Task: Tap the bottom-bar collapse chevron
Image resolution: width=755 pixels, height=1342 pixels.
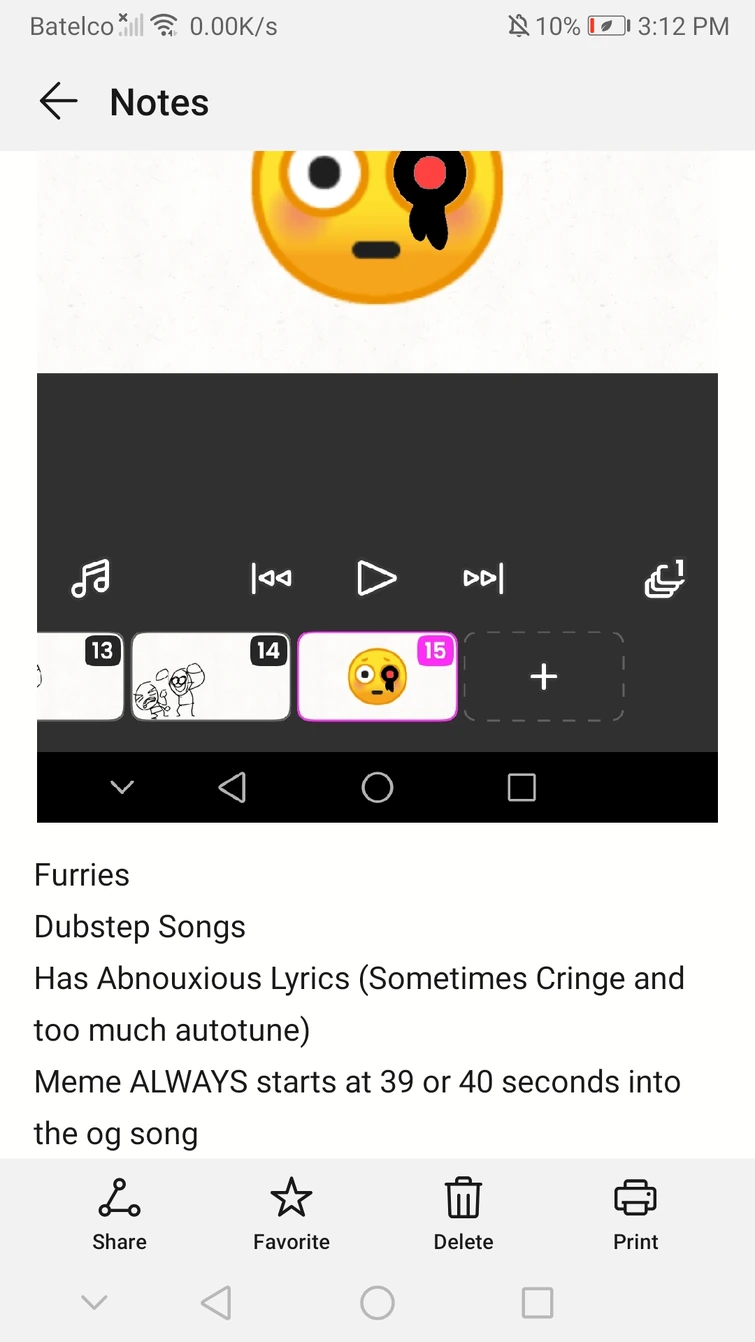Action: (x=95, y=1302)
